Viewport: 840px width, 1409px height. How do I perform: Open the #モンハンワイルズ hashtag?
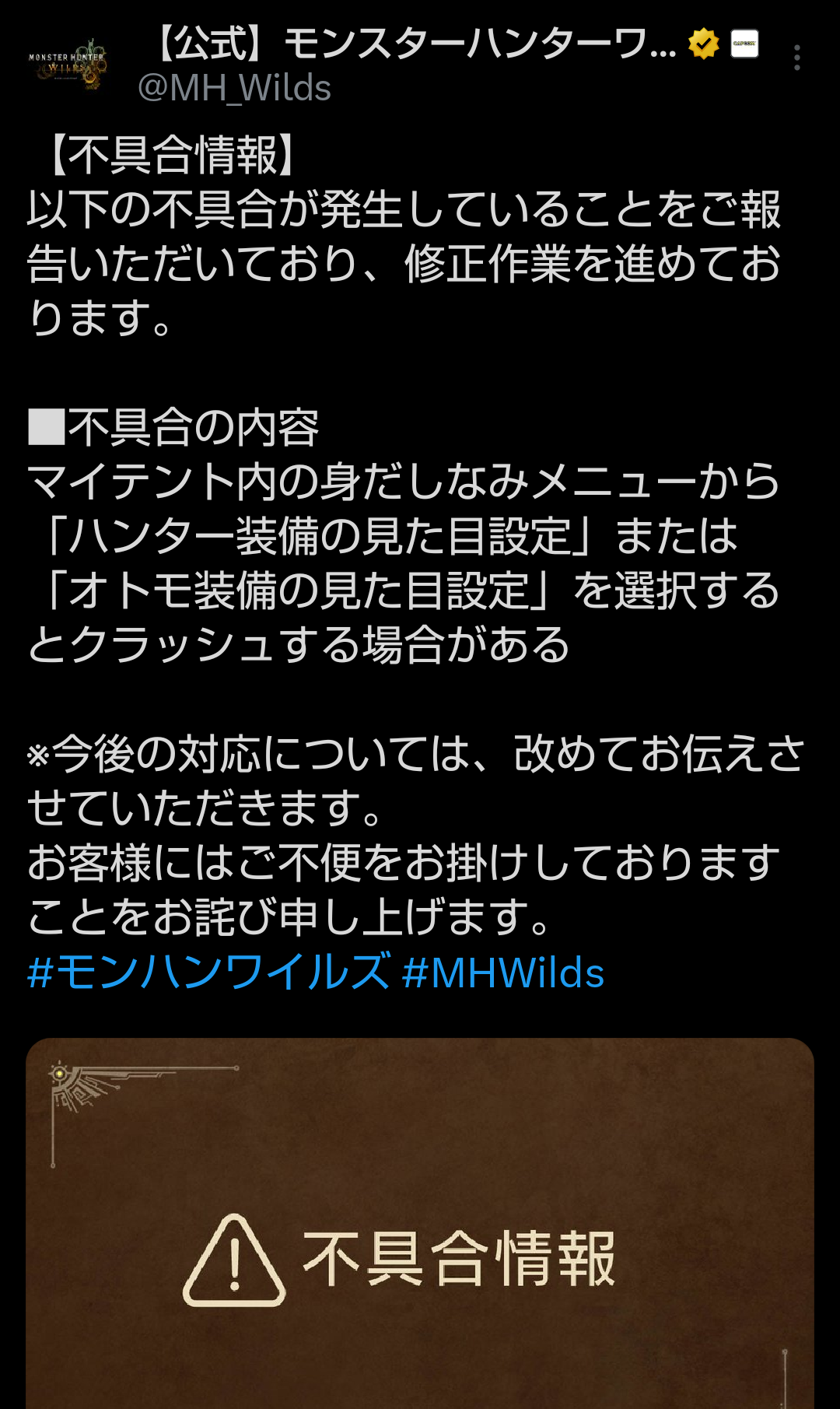[x=208, y=973]
